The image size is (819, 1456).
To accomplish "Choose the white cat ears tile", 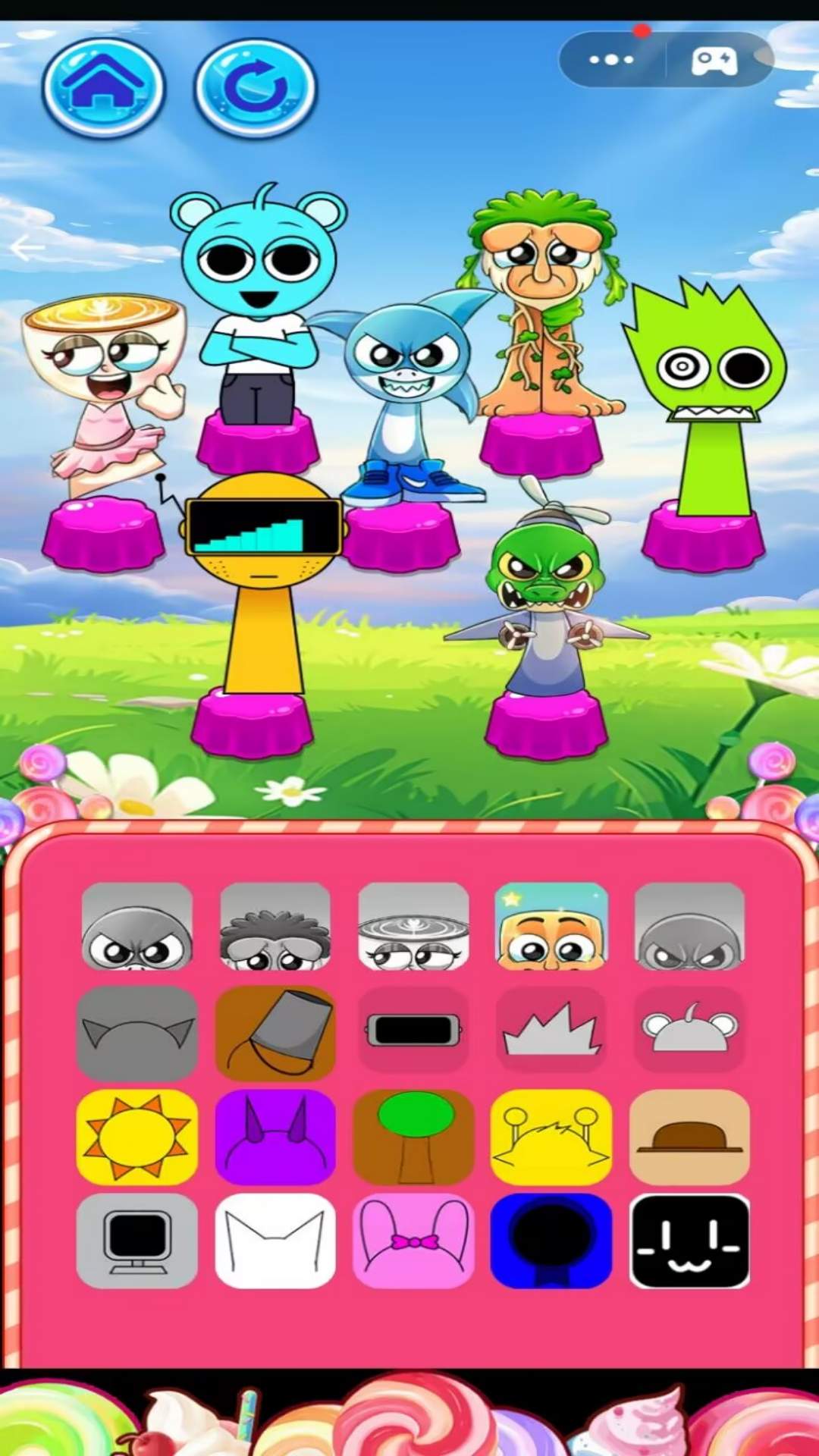I will pyautogui.click(x=275, y=1241).
